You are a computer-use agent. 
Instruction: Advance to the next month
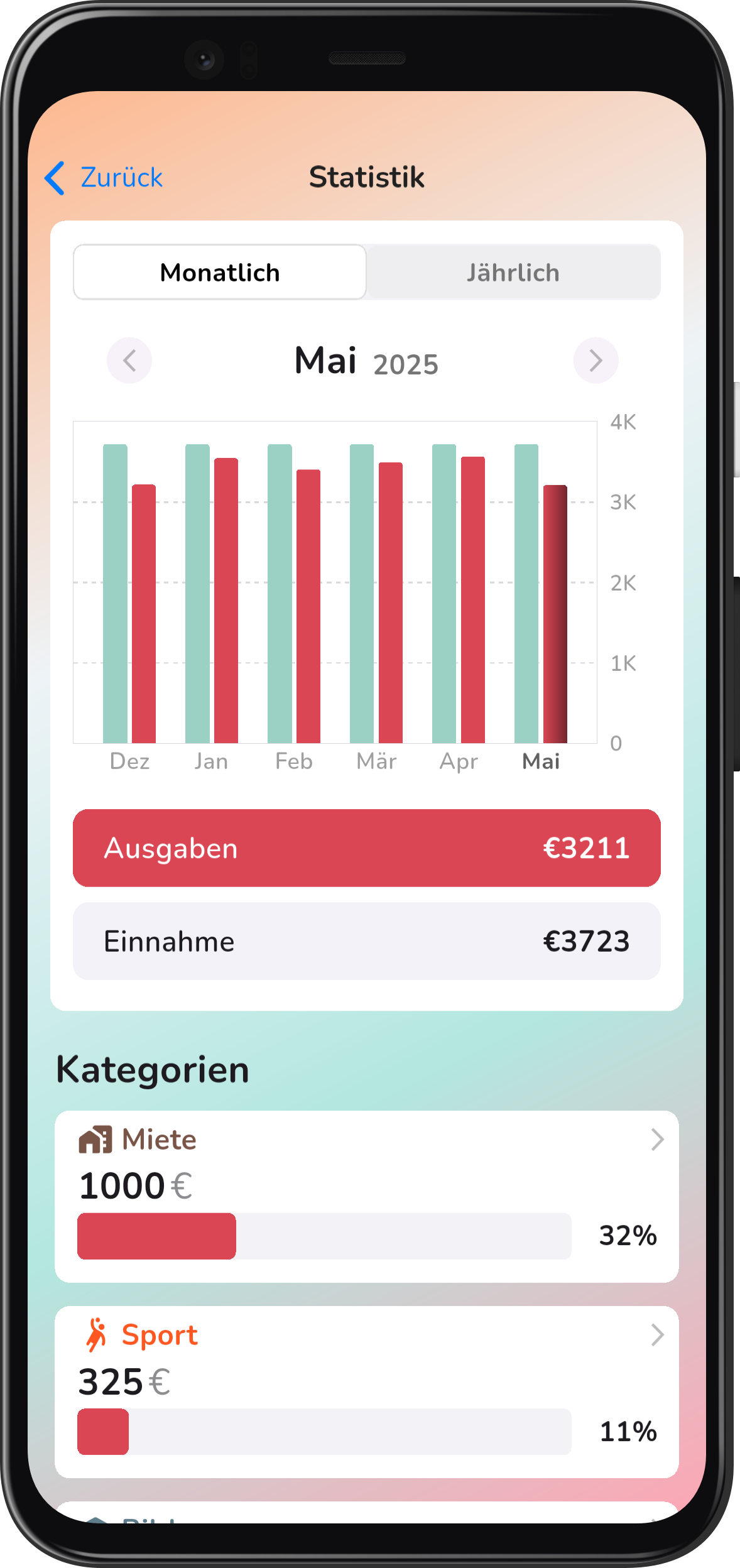[596, 361]
